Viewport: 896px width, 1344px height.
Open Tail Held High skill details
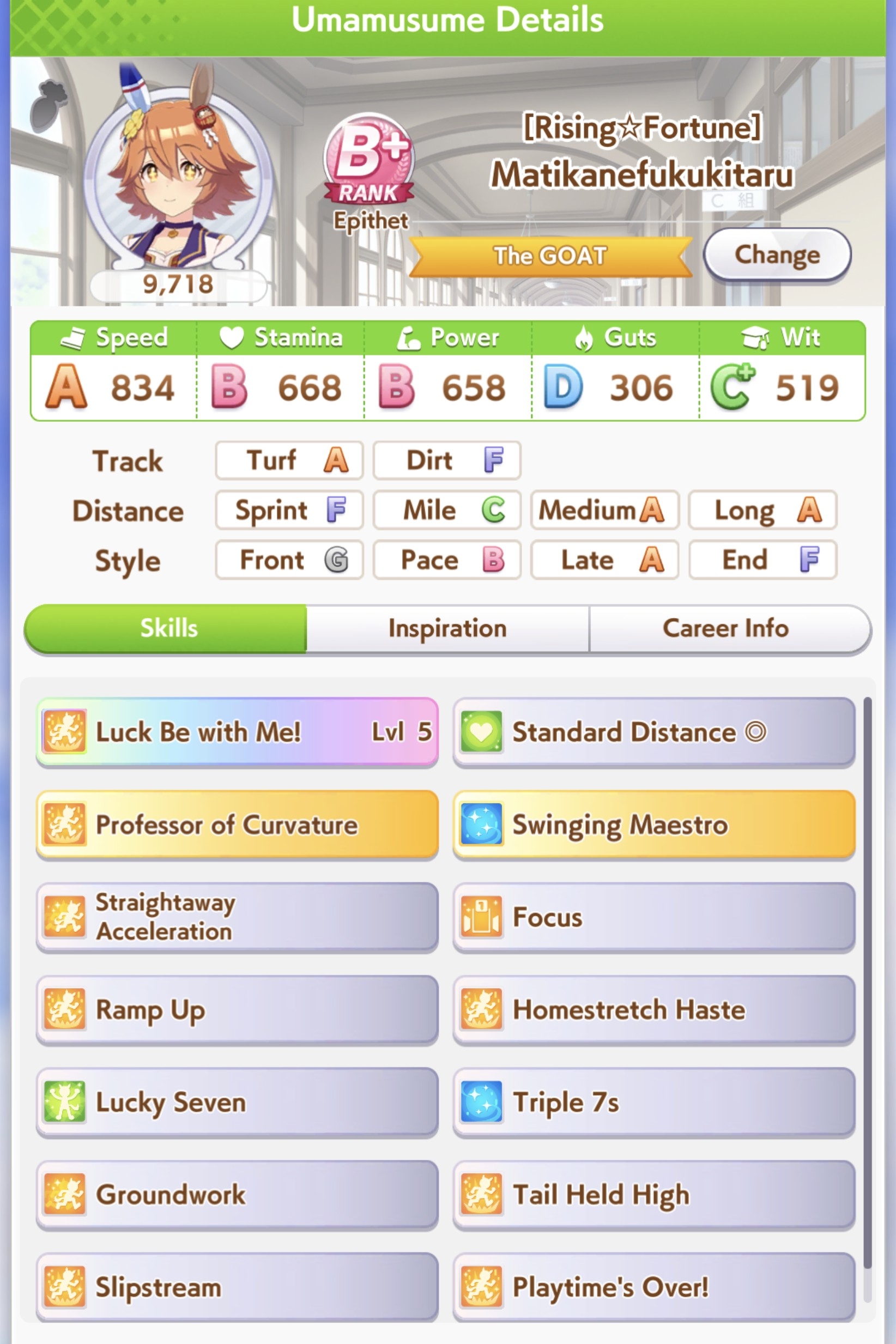653,1195
